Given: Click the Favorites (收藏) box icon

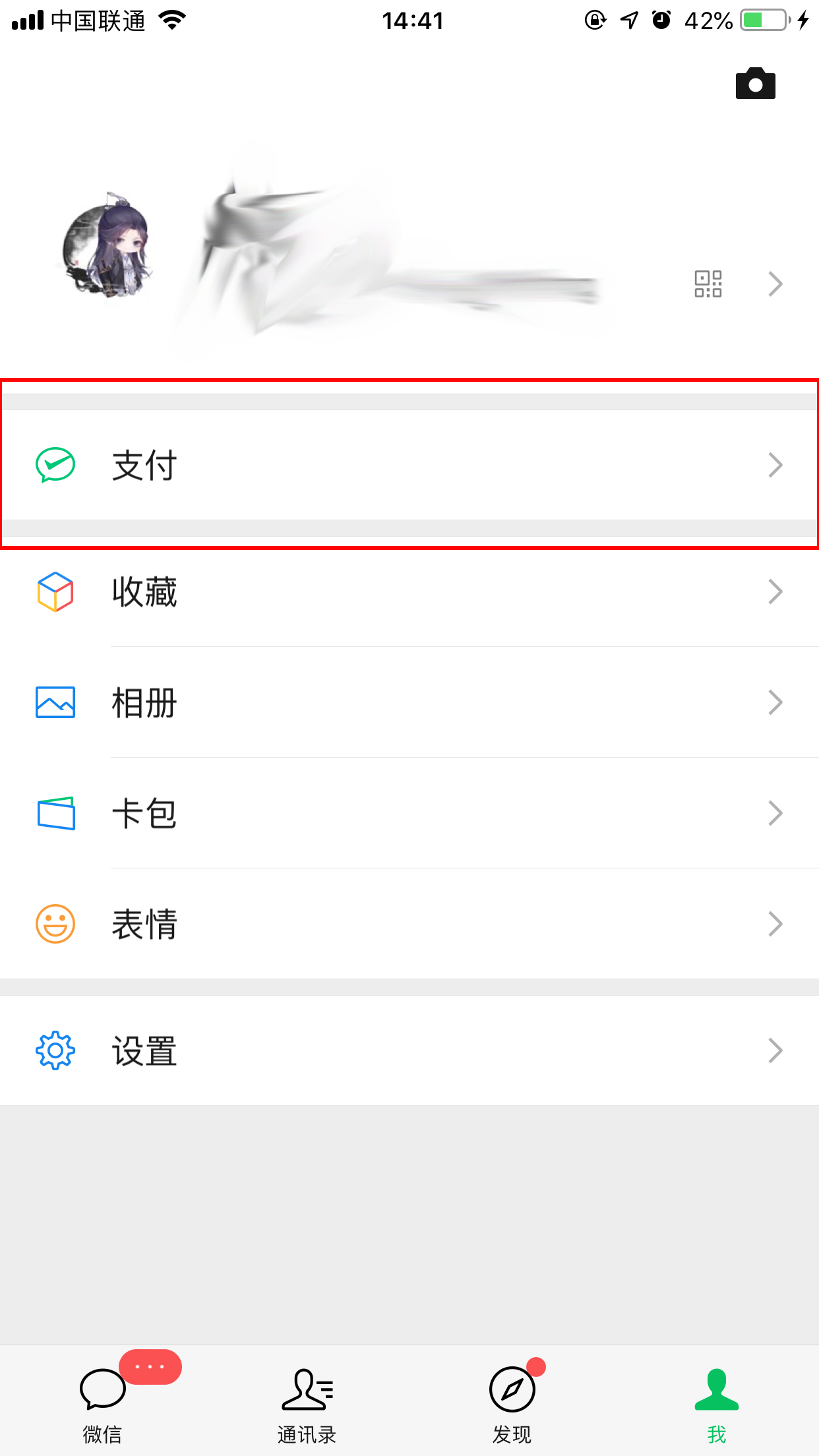Looking at the screenshot, I should pyautogui.click(x=55, y=592).
